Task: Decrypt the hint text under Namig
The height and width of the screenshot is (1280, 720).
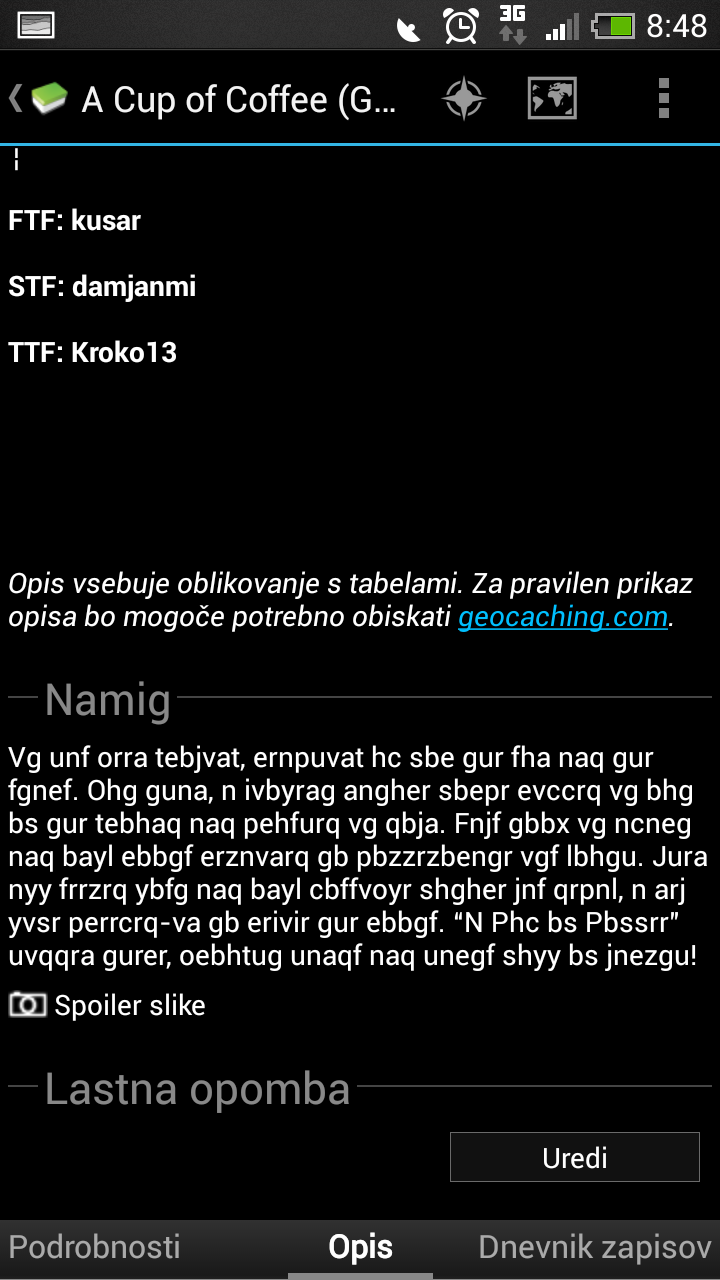Action: coord(358,857)
